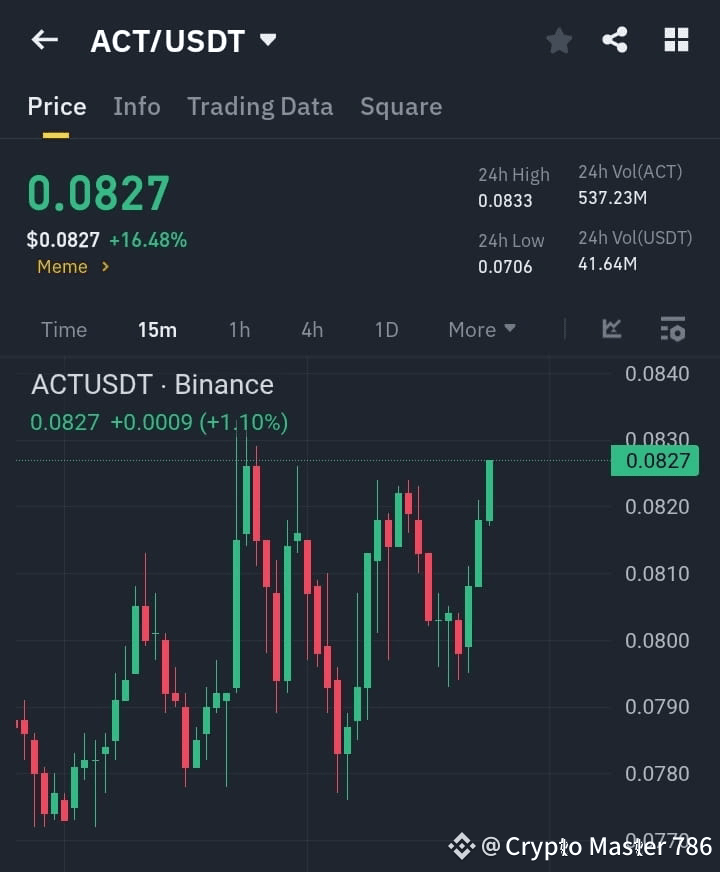
Task: Toggle the favorite star for ACT/USDT
Action: pos(559,40)
